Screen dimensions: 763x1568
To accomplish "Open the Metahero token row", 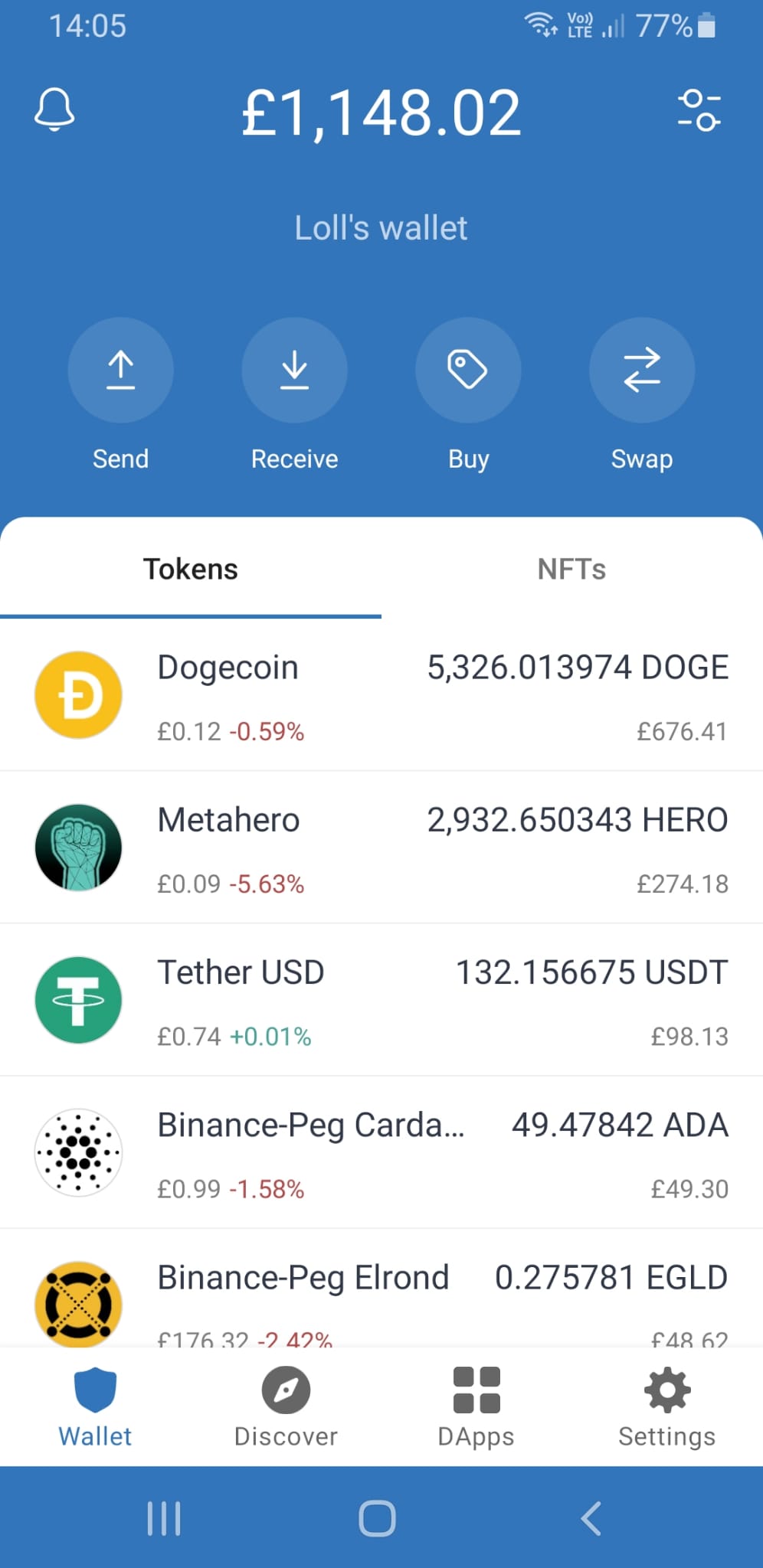I will click(381, 848).
